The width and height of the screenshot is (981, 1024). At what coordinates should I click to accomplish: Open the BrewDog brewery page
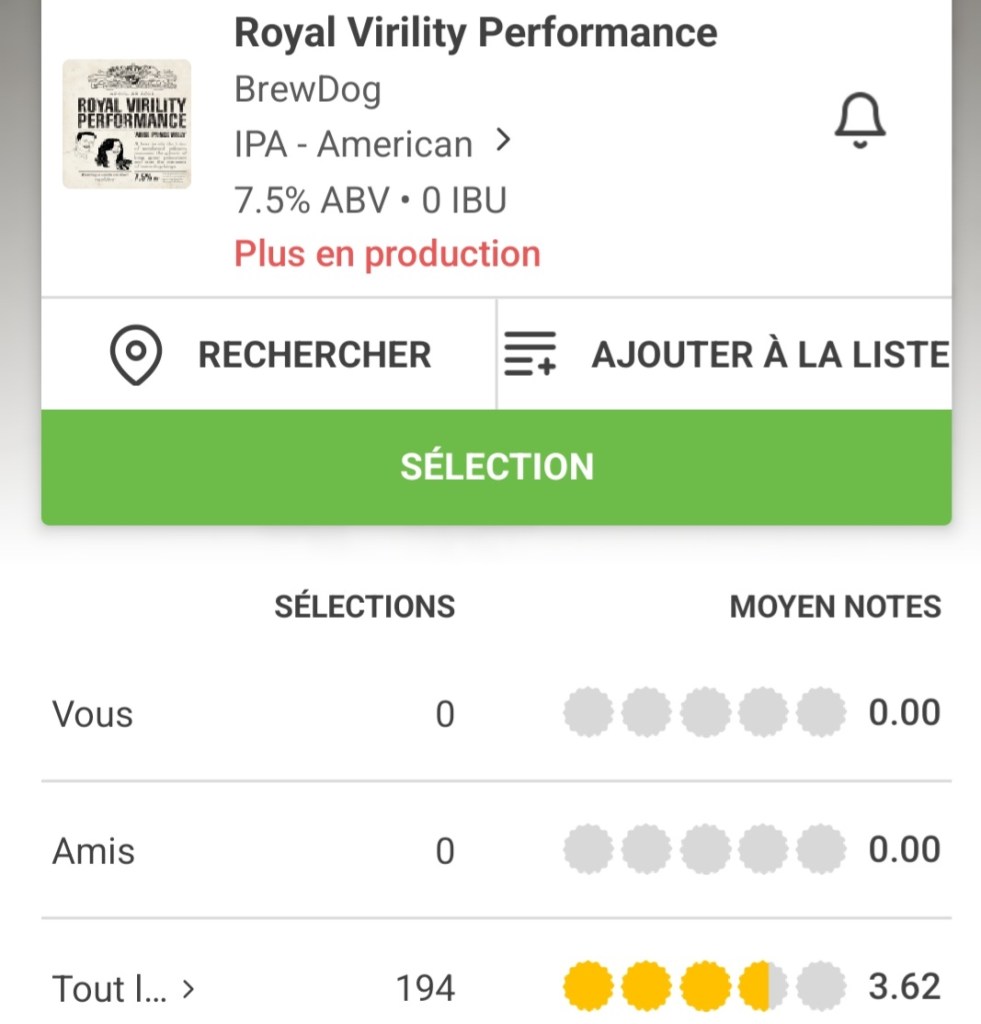pyautogui.click(x=307, y=90)
